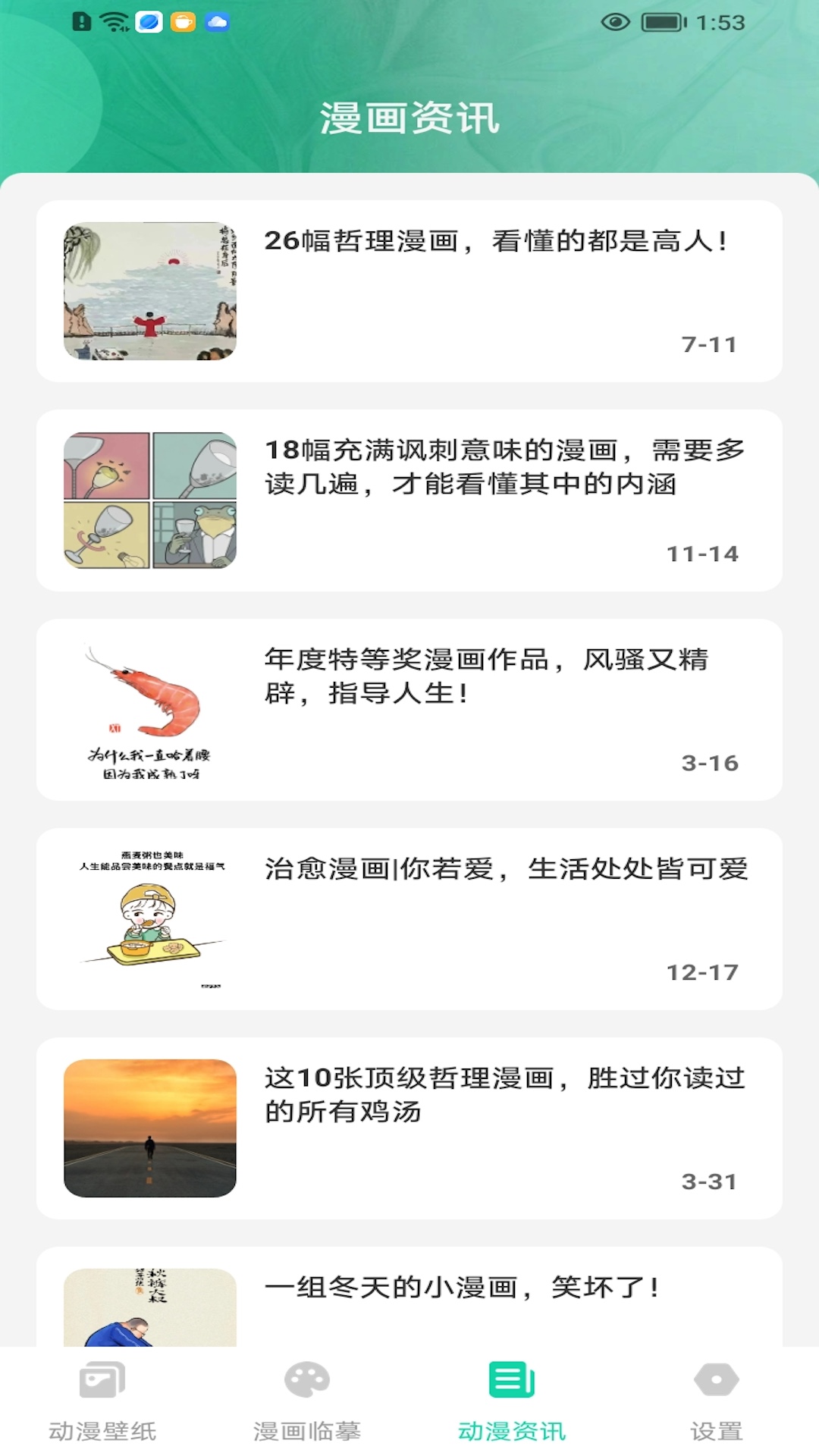Image resolution: width=819 pixels, height=1456 pixels.
Task: Select the 动漫资讯 tab
Action: pos(512,1401)
